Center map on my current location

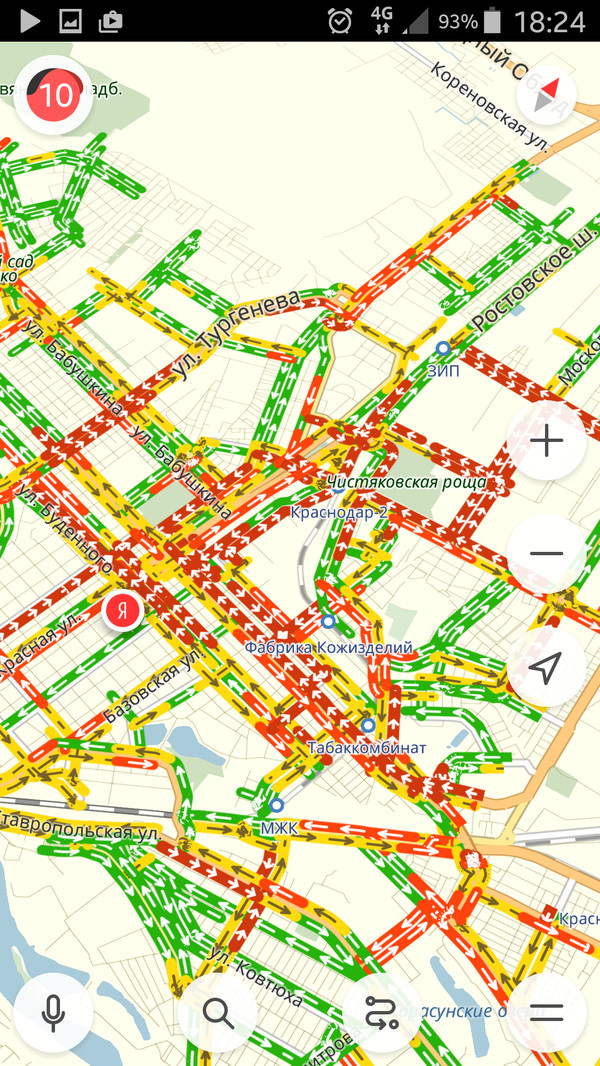pyautogui.click(x=546, y=668)
